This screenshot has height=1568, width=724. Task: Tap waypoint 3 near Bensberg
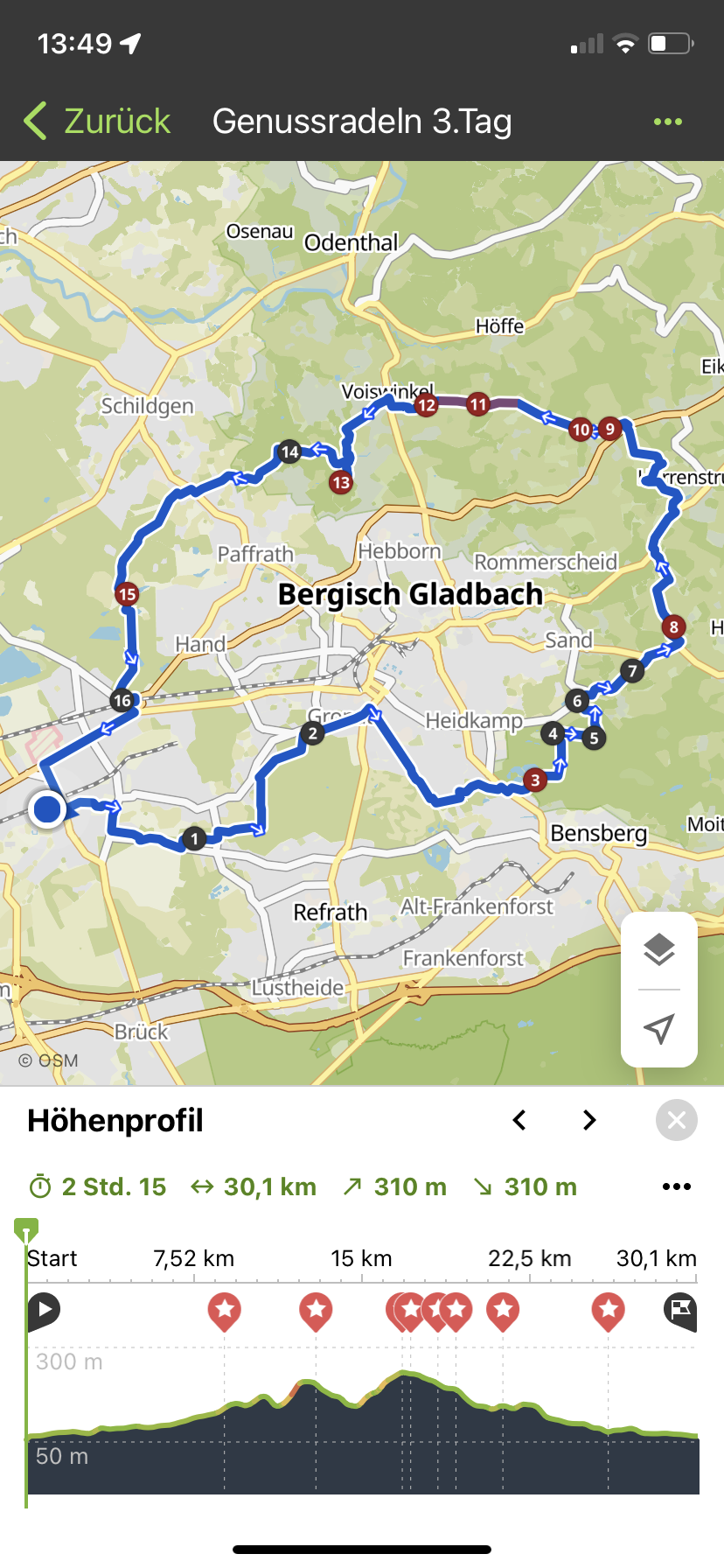pos(536,780)
